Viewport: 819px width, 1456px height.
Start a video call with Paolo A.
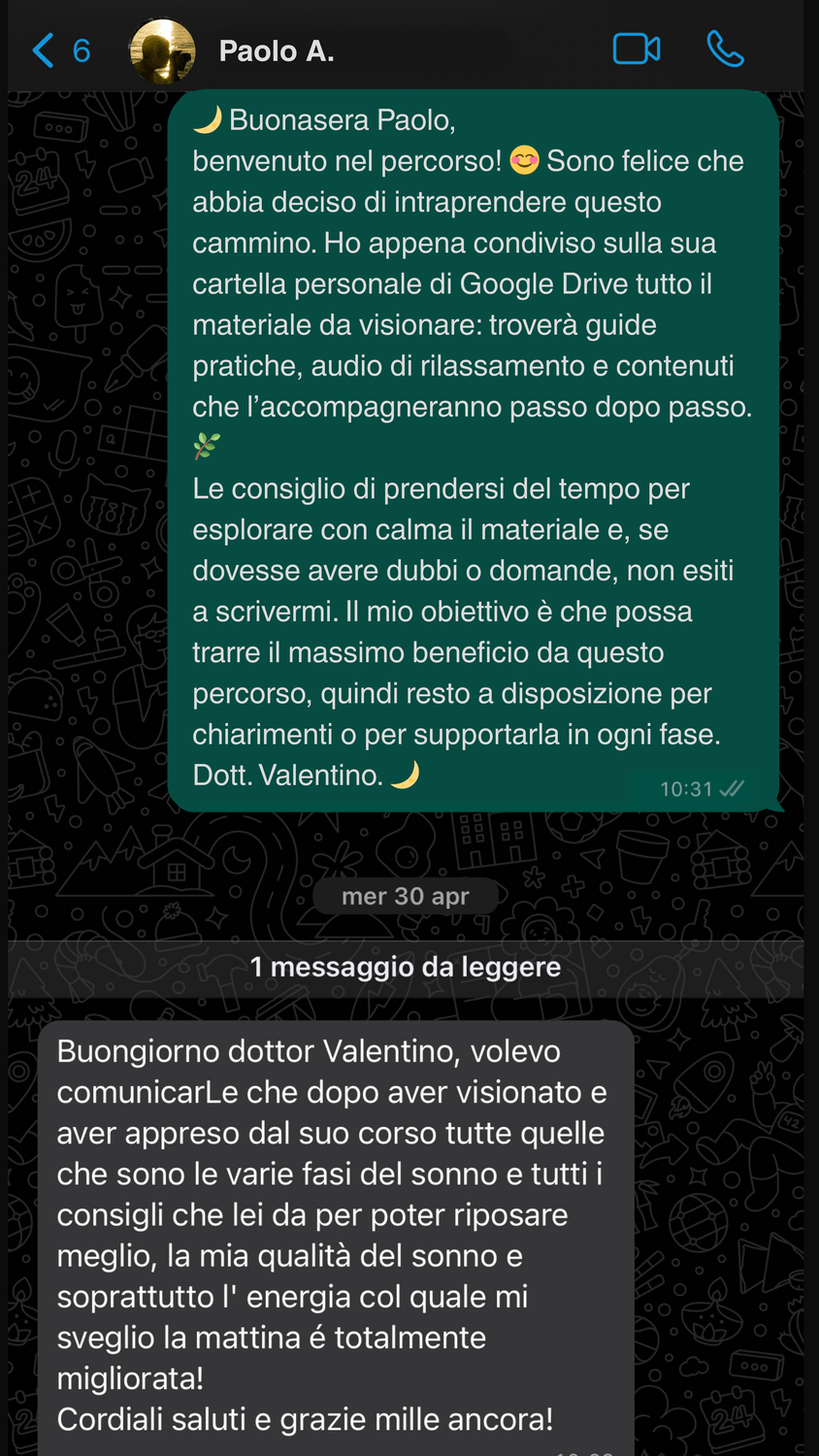pos(637,50)
